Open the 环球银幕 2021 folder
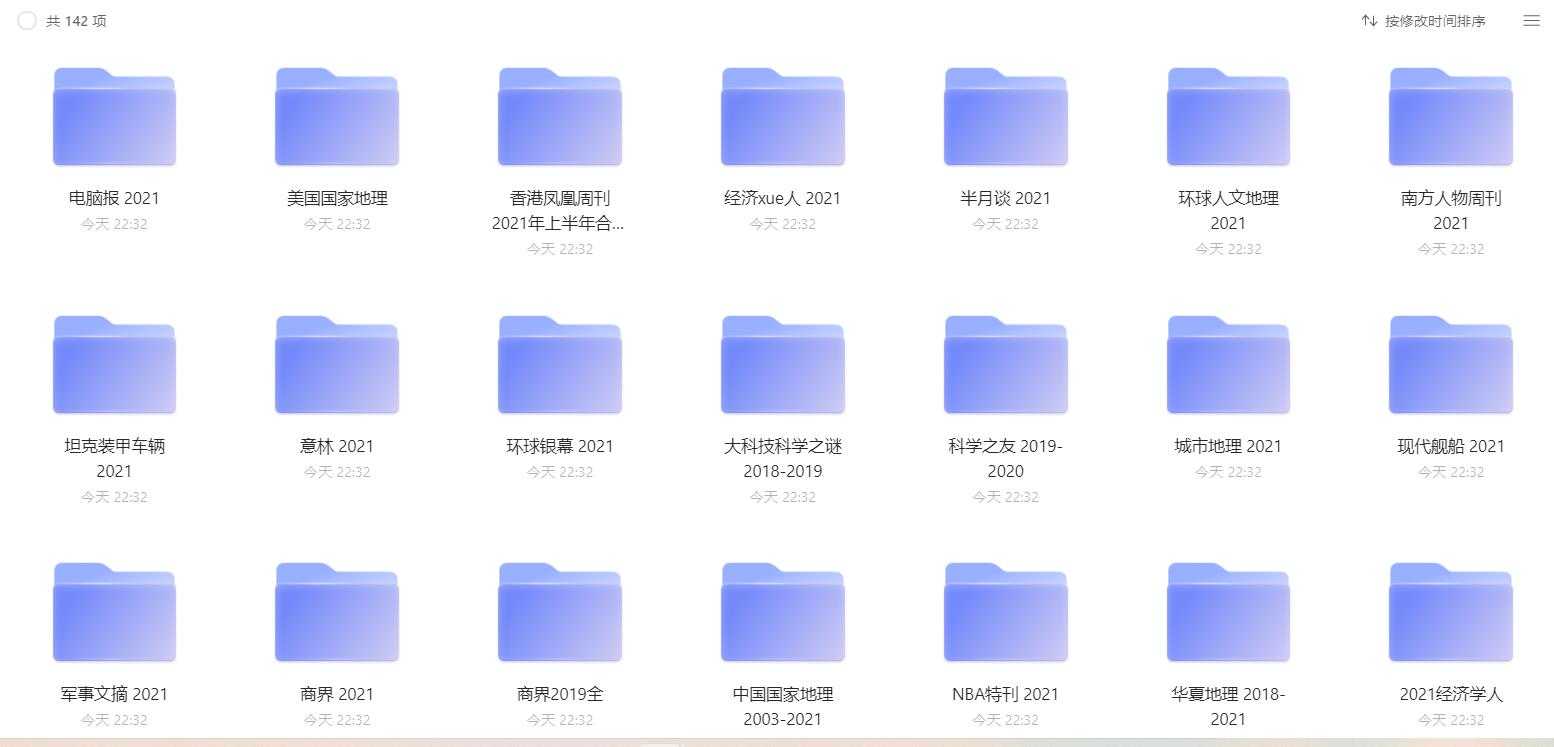 [560, 366]
